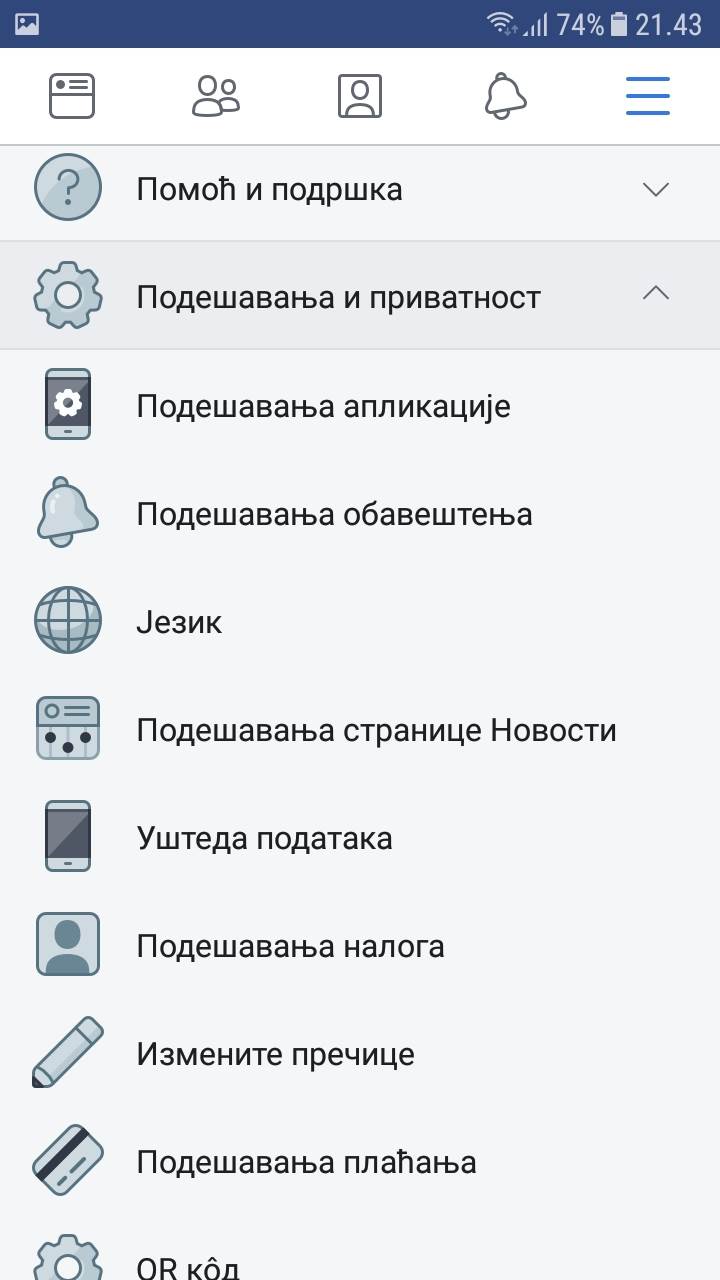720x1280 pixels.
Task: Expand the Помоћ и подршка section
Action: click(x=360, y=189)
